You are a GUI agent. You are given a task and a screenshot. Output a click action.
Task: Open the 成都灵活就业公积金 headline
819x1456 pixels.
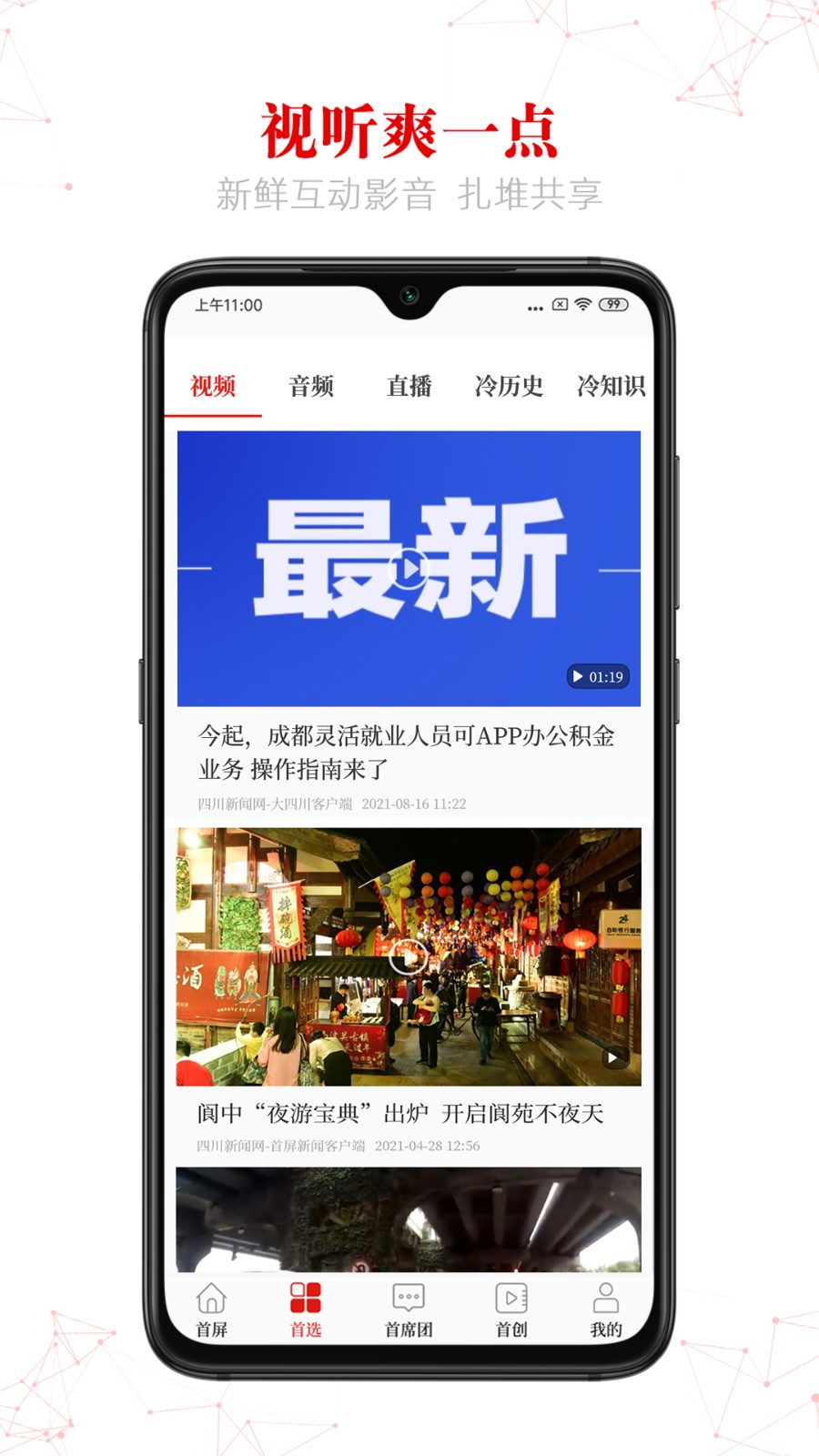coord(408,751)
